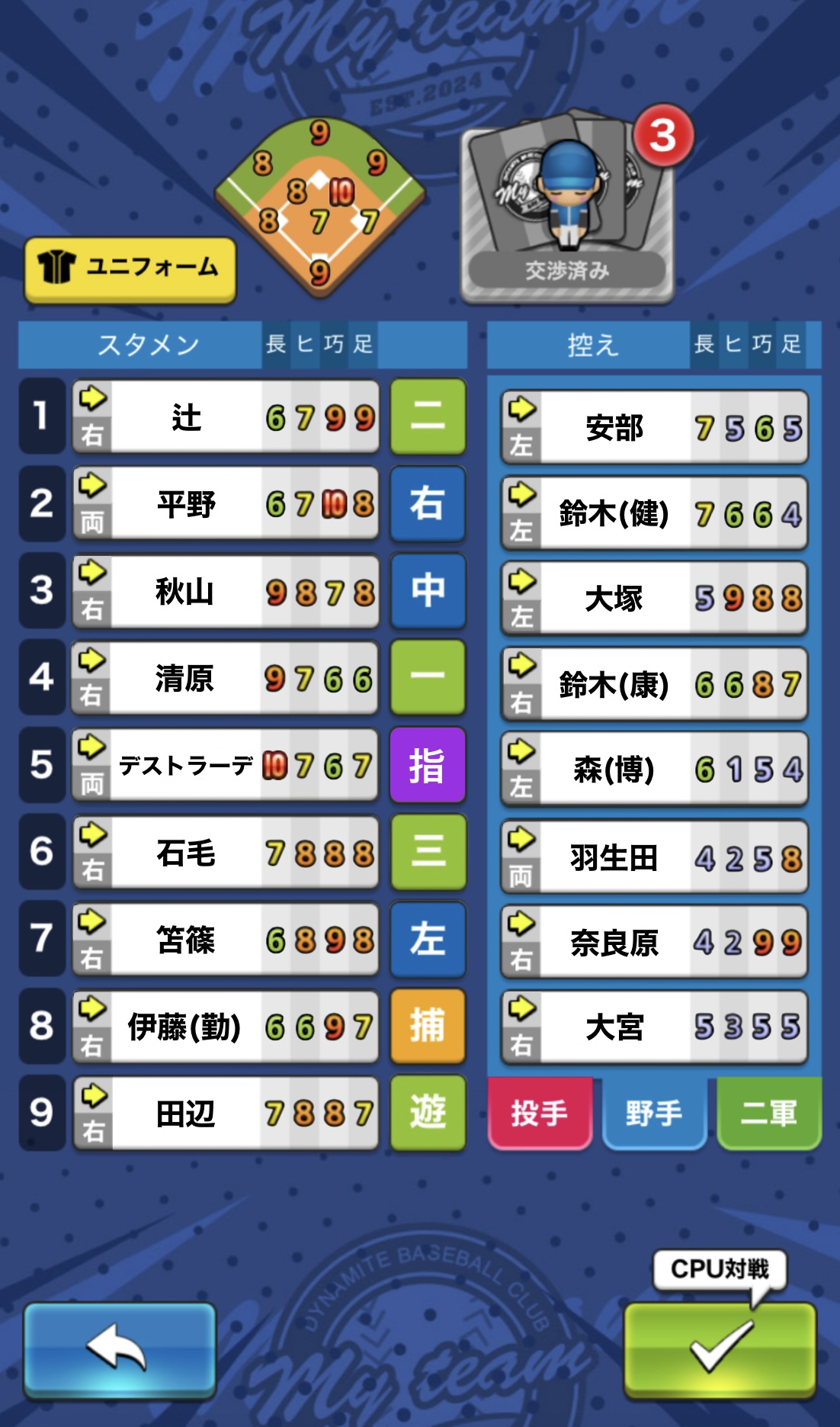Screen dimensions: 840x1427
Task: Tap the 指 position badge for デストラーデ
Action: tap(428, 765)
